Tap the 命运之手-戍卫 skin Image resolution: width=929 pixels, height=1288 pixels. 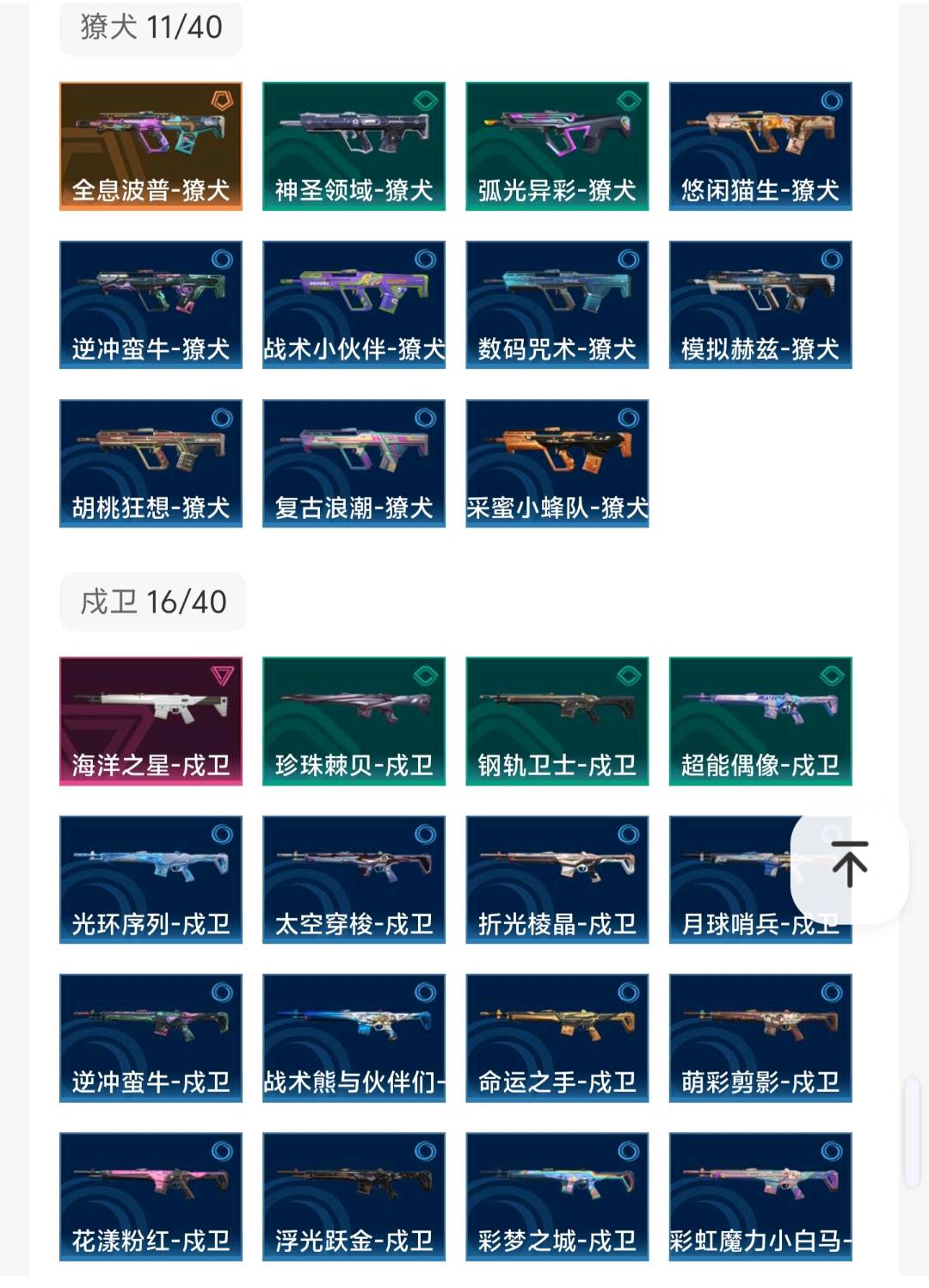tap(557, 1038)
